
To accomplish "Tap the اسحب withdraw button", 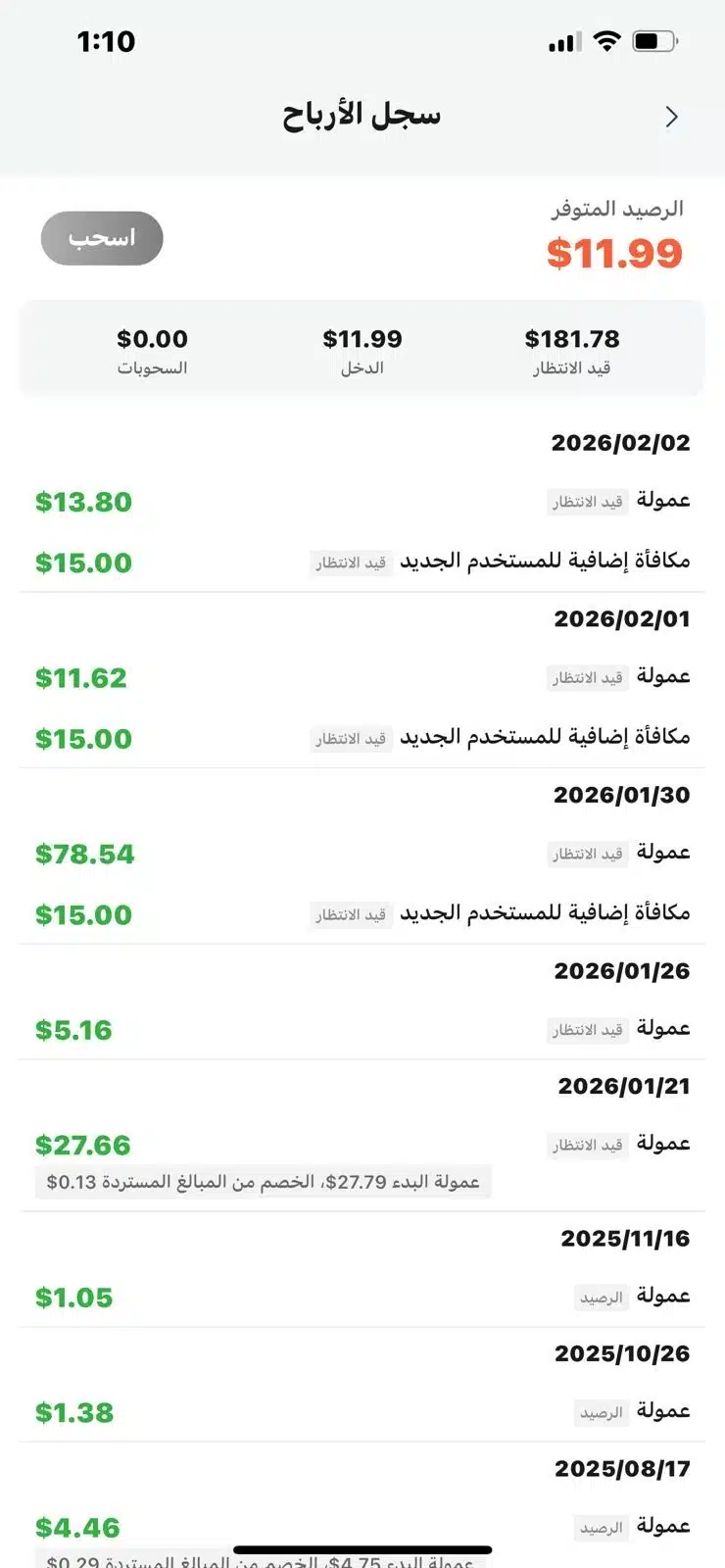I will click(x=102, y=238).
